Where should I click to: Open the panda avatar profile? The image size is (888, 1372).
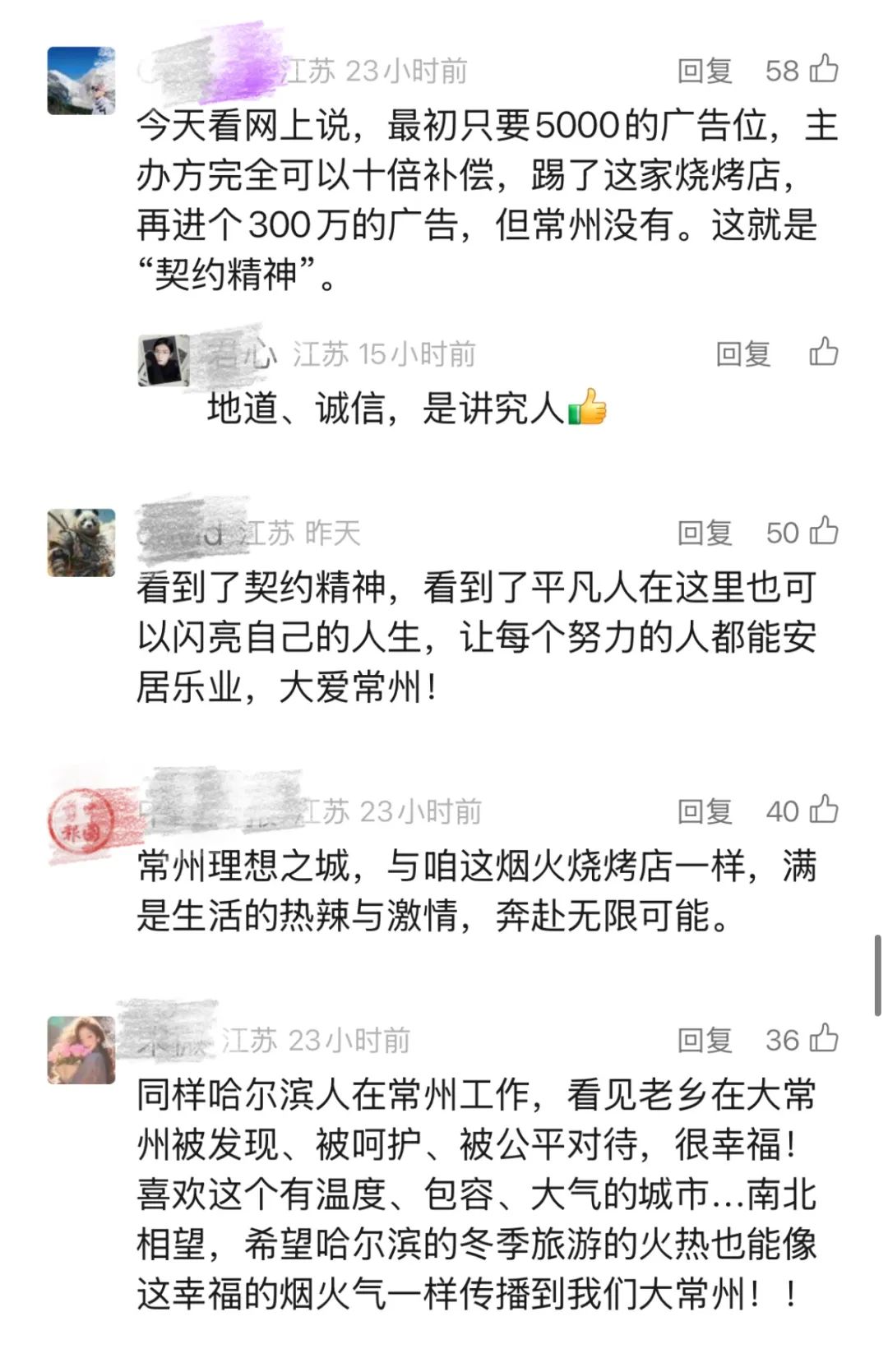81,542
